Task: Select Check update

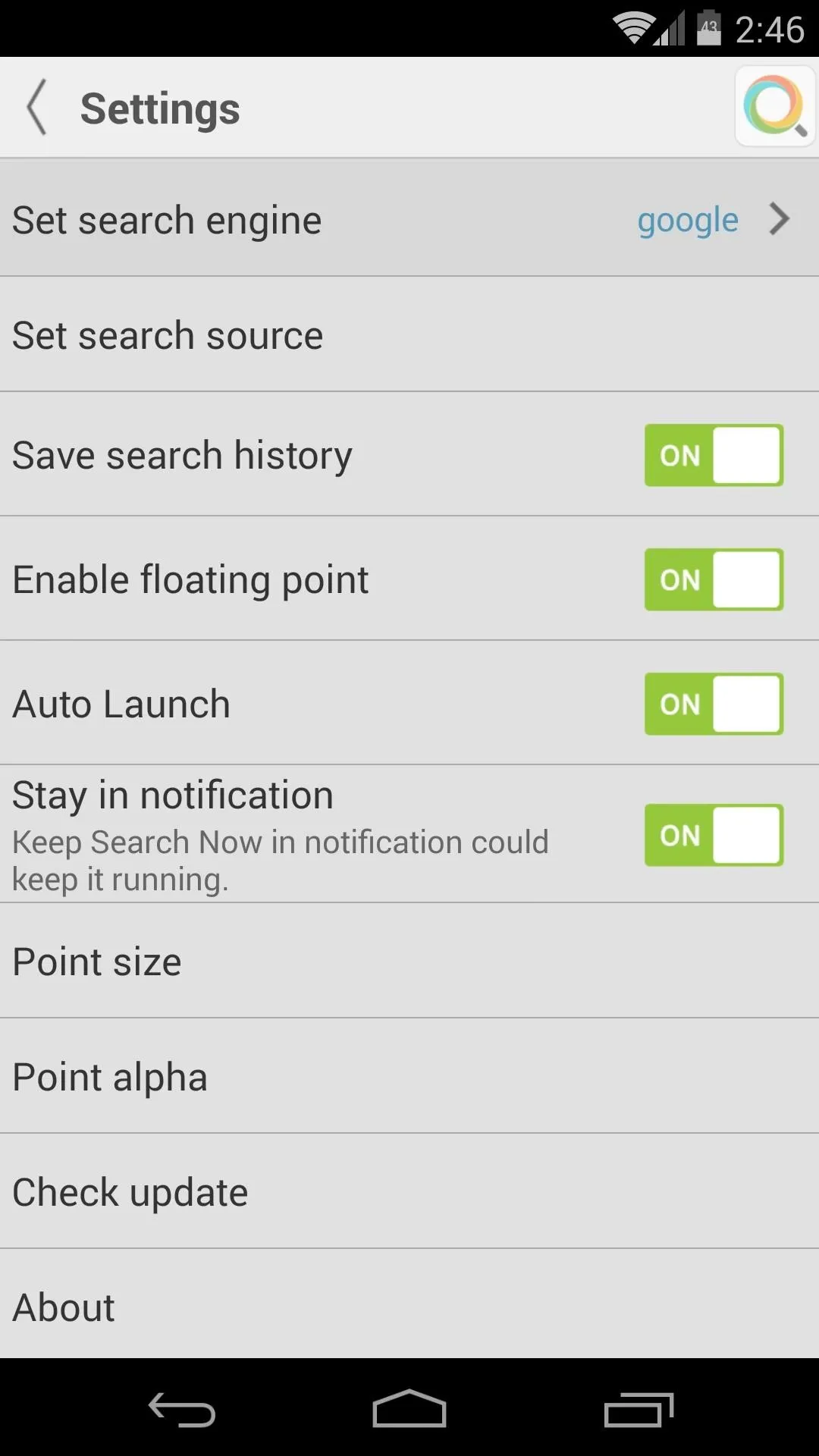Action: [409, 1191]
